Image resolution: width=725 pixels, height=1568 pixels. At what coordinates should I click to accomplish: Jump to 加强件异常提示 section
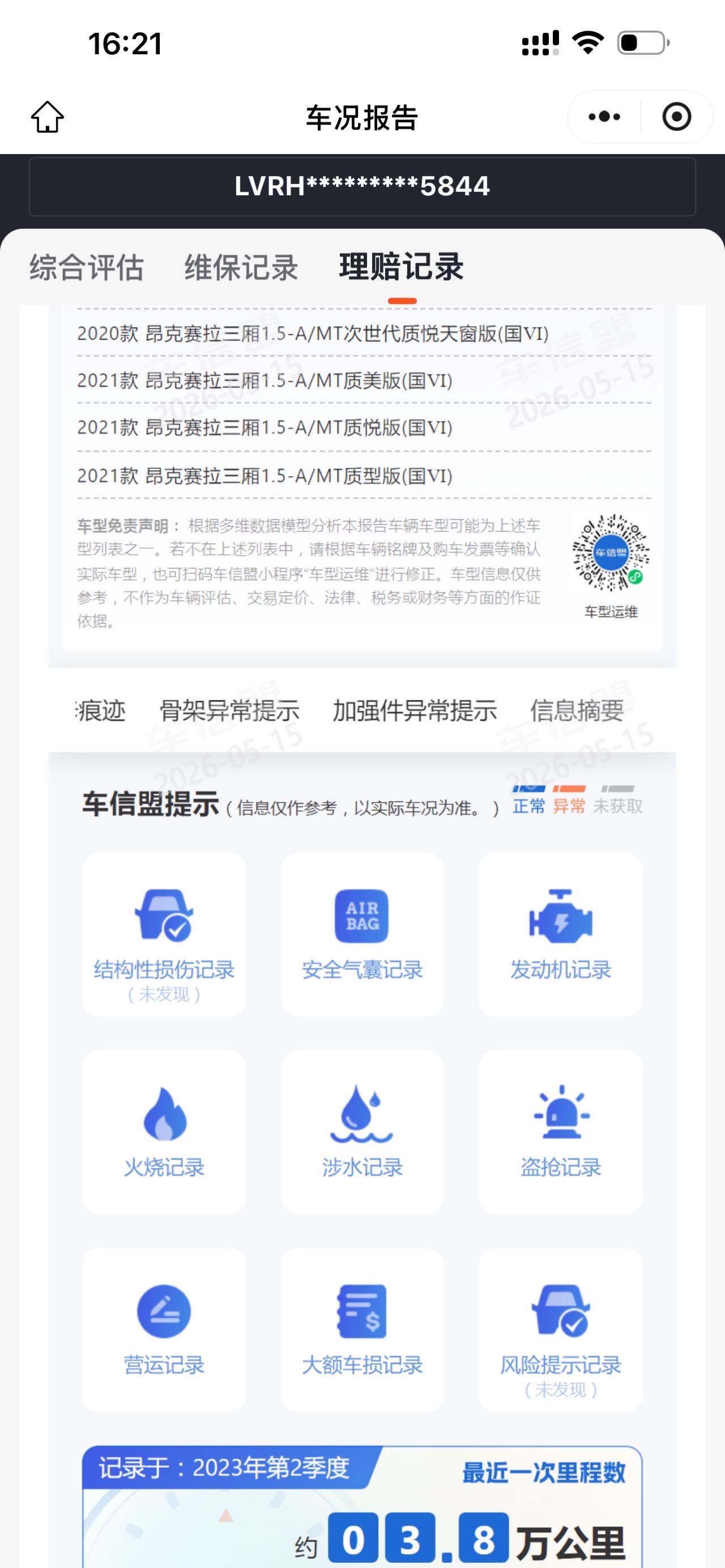click(x=415, y=710)
